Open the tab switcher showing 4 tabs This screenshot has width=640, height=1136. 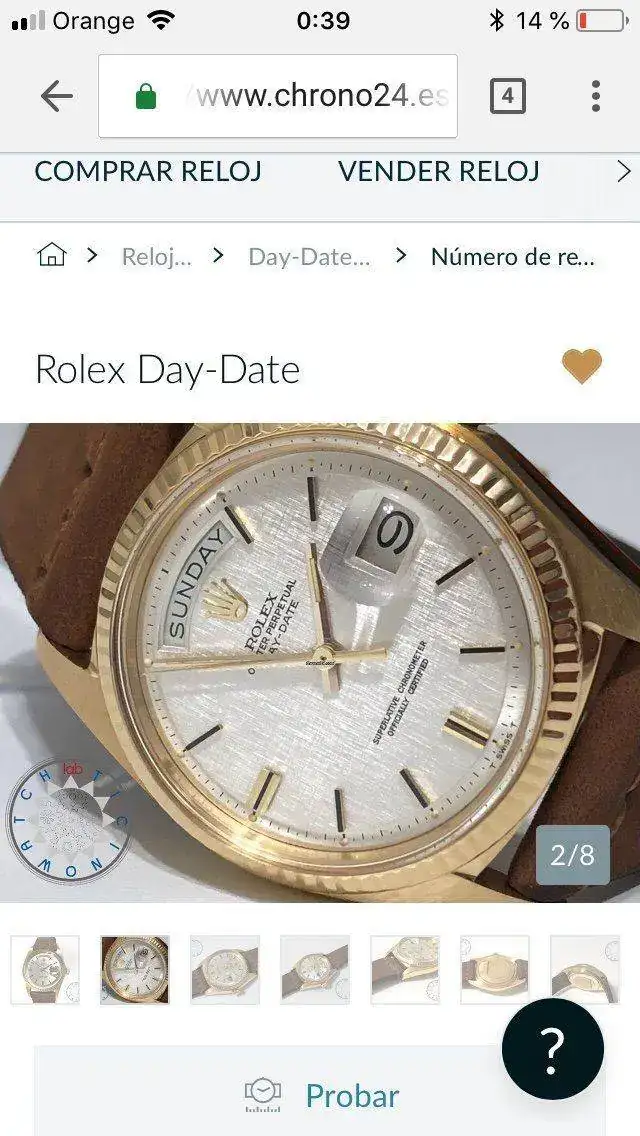(x=507, y=96)
